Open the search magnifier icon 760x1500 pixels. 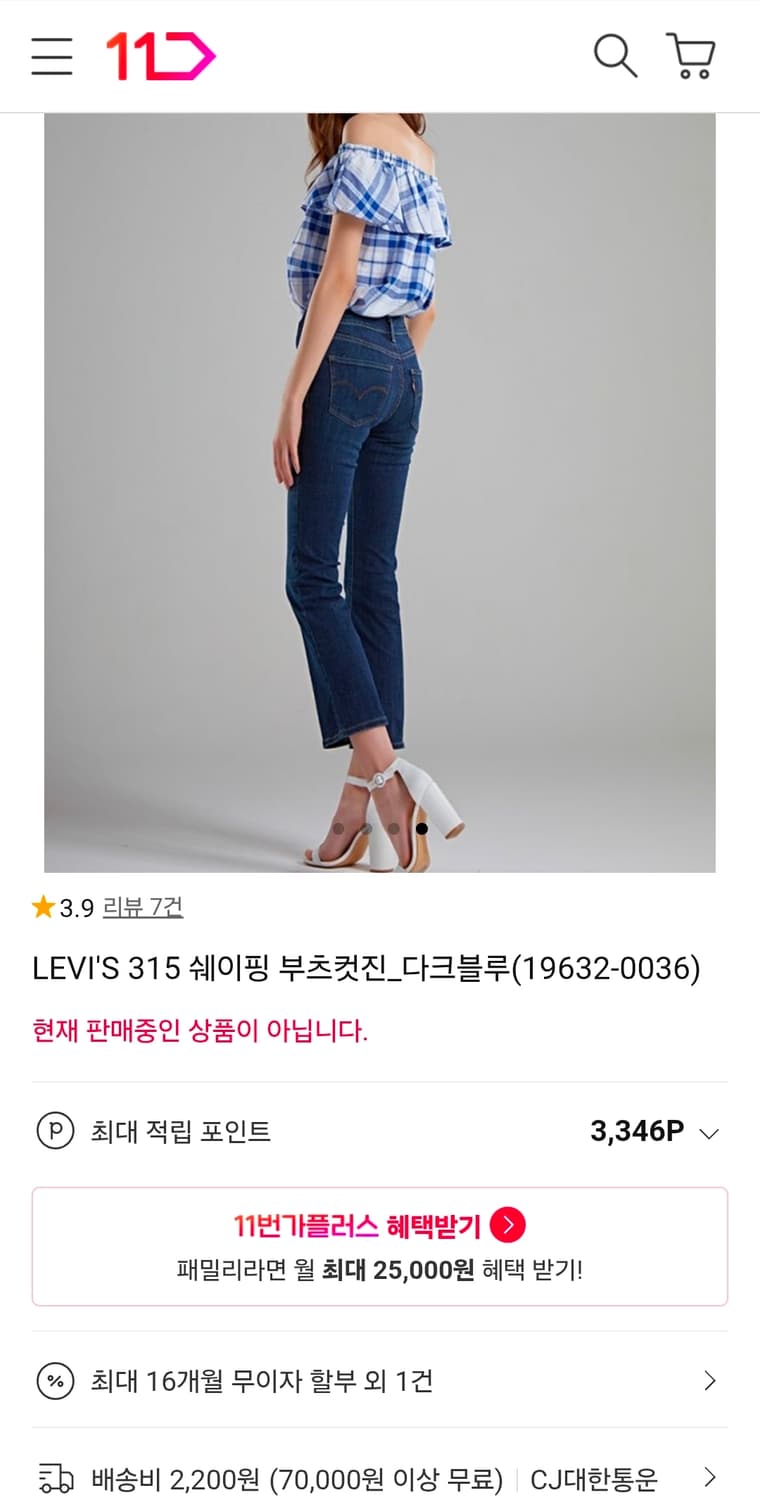616,57
